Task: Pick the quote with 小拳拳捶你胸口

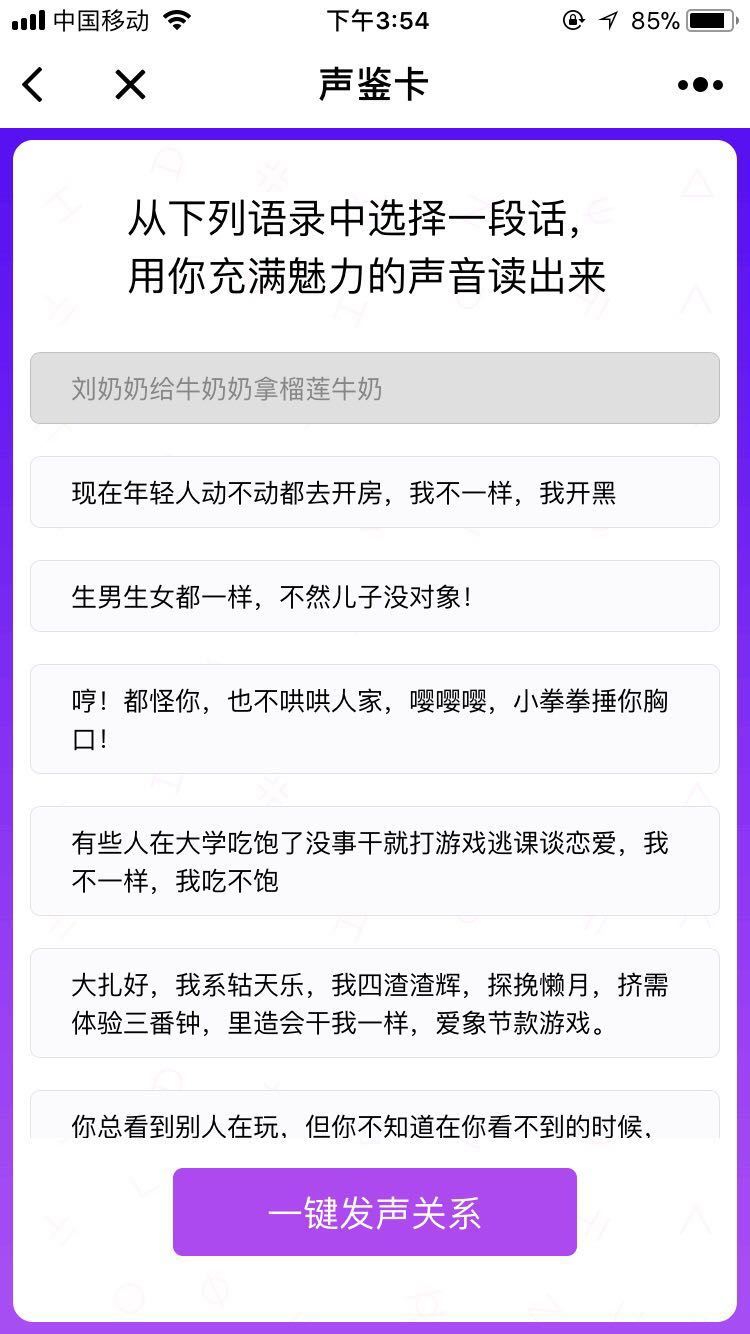Action: pos(375,719)
